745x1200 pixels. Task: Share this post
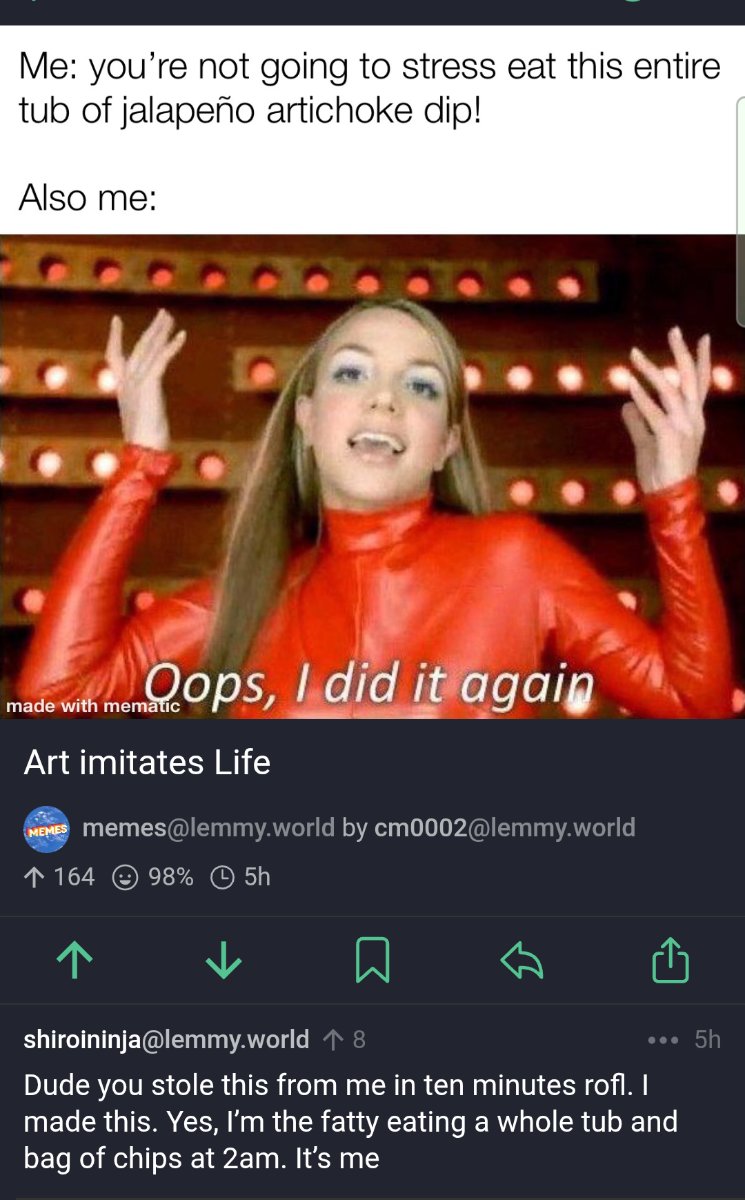point(670,961)
